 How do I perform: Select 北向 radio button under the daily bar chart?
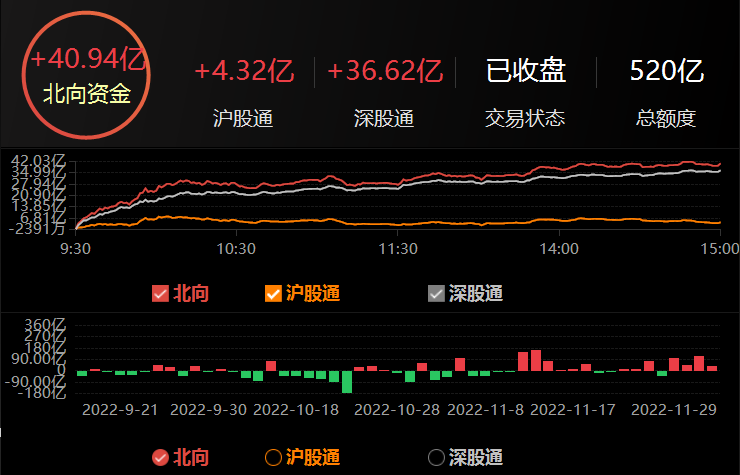point(159,458)
